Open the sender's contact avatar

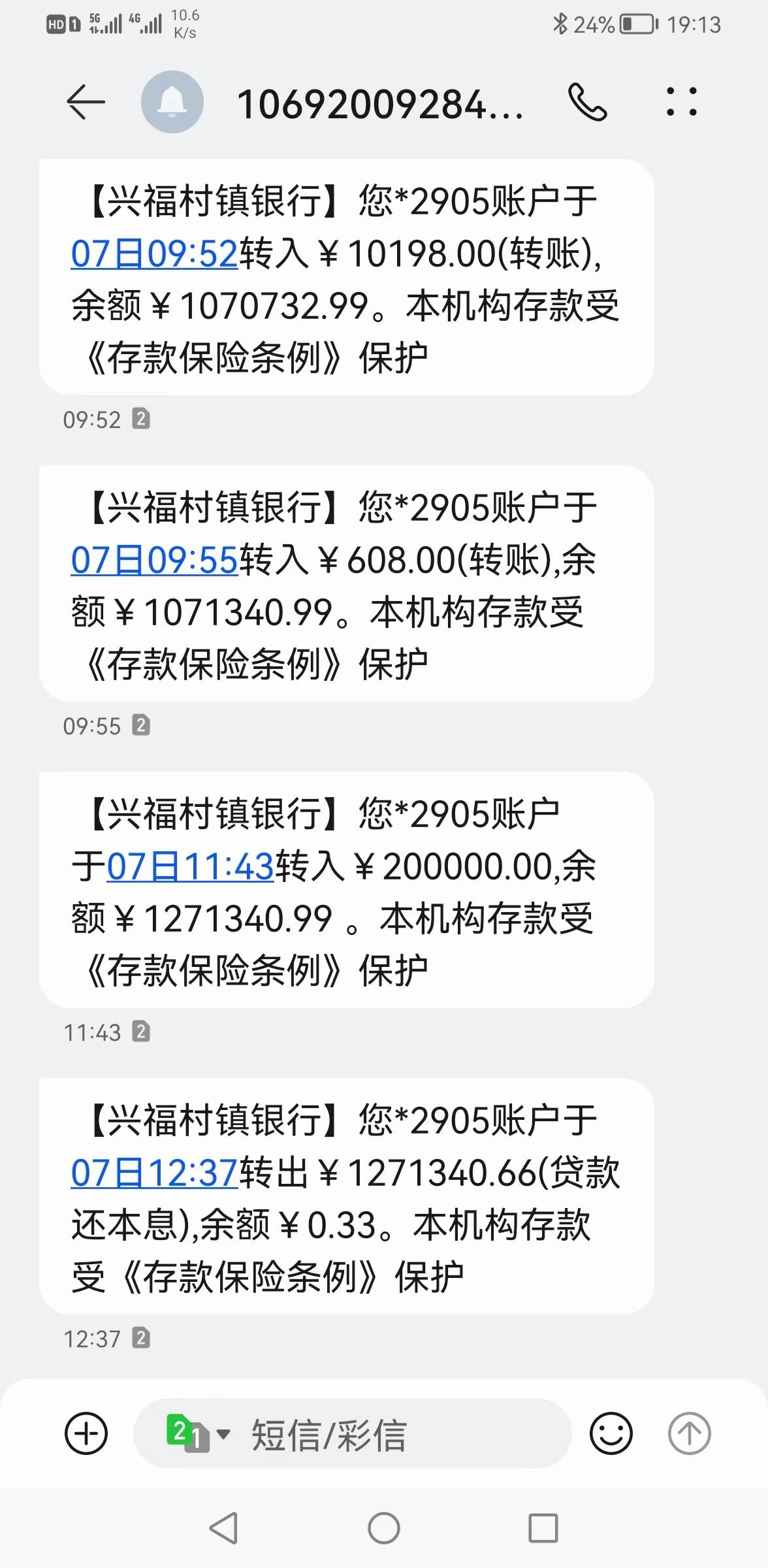click(x=172, y=103)
